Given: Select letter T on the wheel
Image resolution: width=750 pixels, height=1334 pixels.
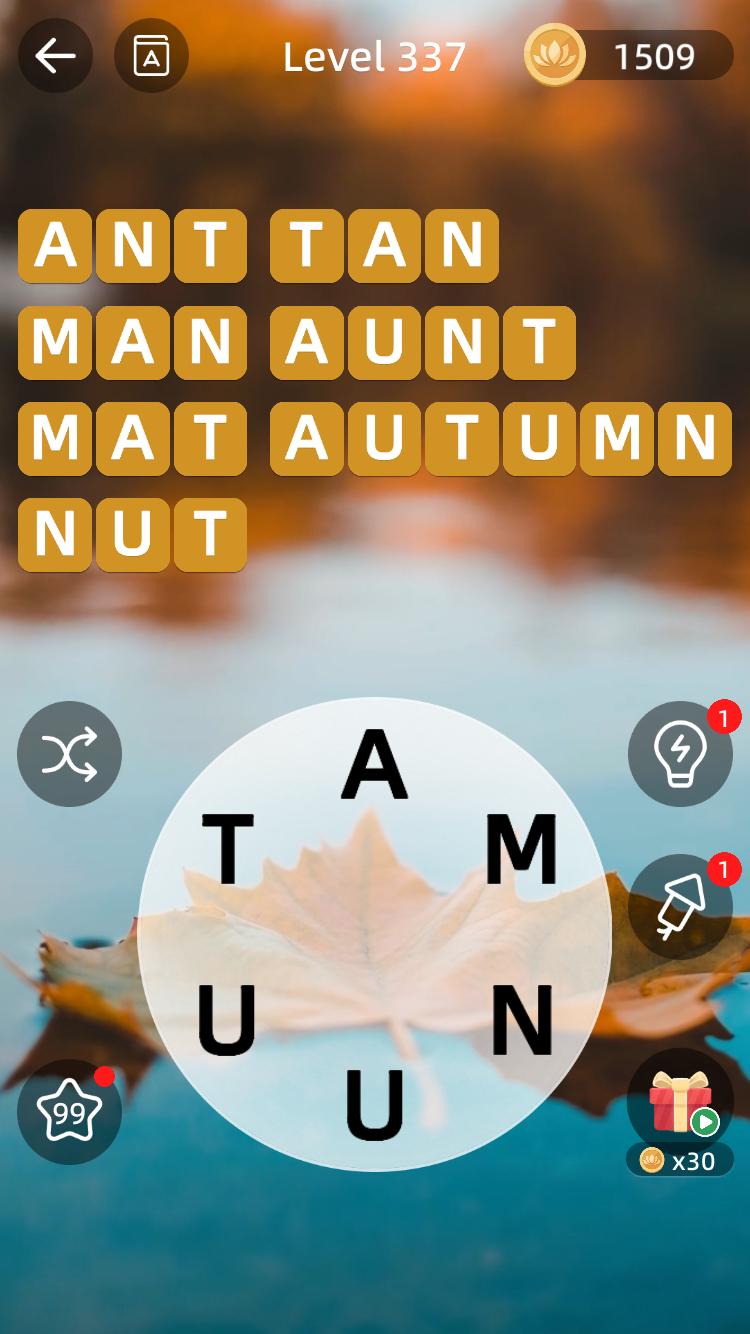Looking at the screenshot, I should pyautogui.click(x=228, y=850).
